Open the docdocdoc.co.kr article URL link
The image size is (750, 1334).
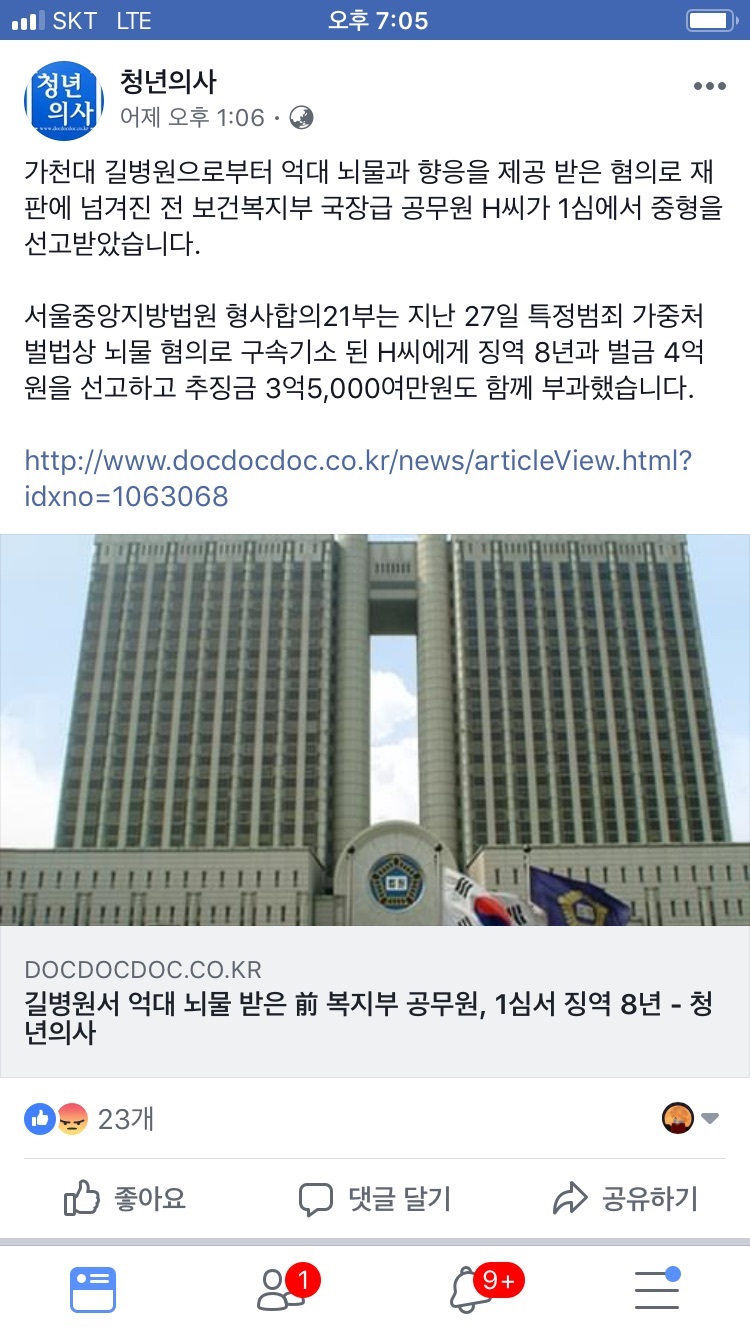tap(358, 478)
